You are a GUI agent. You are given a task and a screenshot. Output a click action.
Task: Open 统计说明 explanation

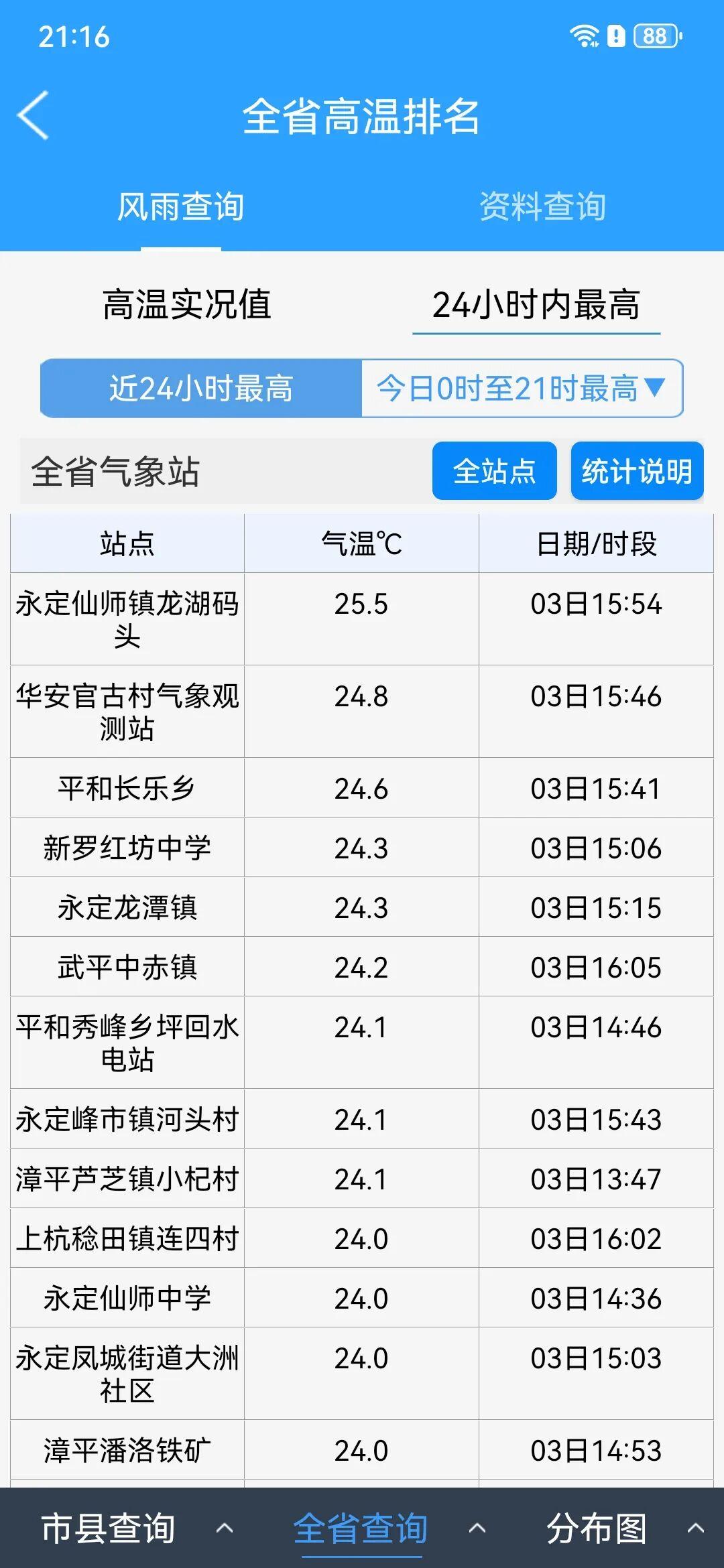click(636, 471)
